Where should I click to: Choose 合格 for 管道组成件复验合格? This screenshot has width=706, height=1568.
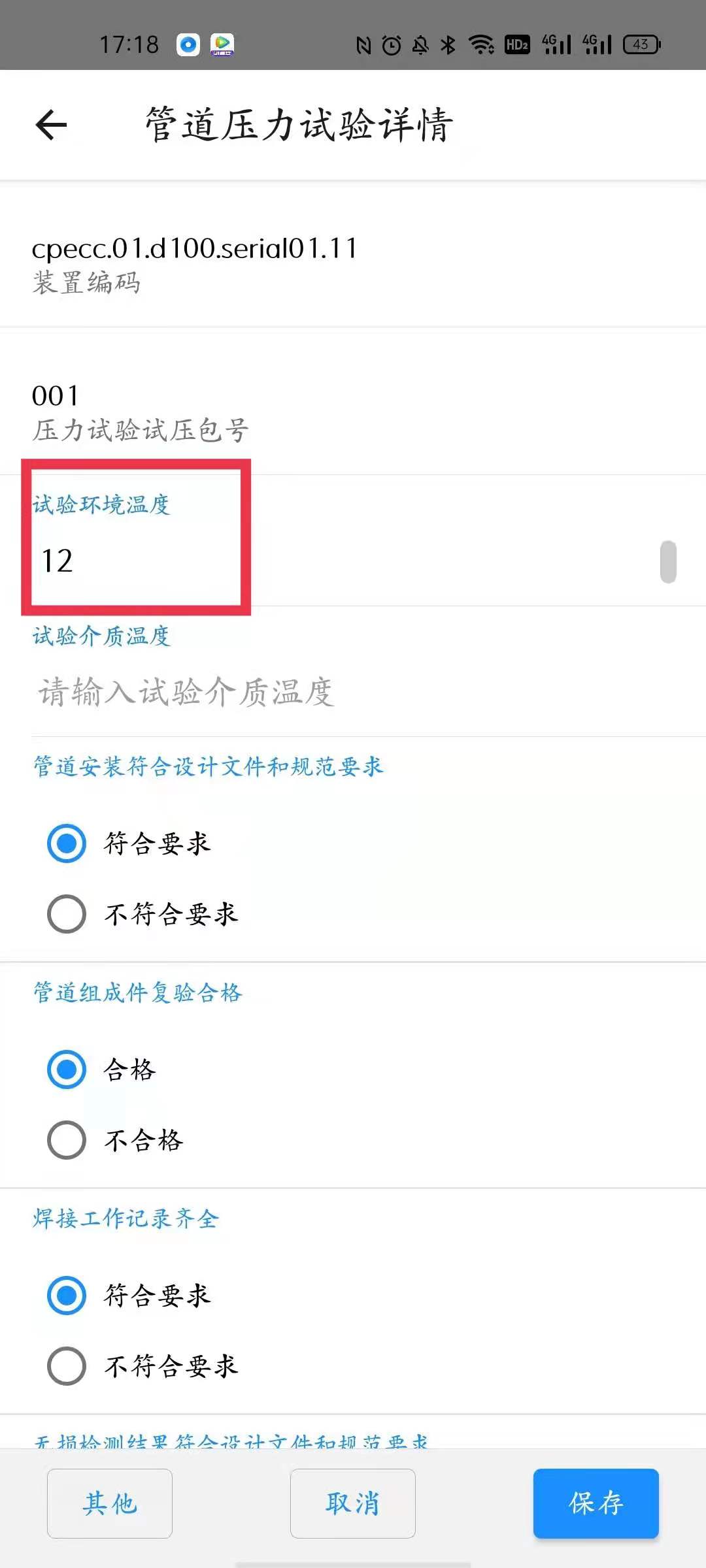pos(67,1070)
